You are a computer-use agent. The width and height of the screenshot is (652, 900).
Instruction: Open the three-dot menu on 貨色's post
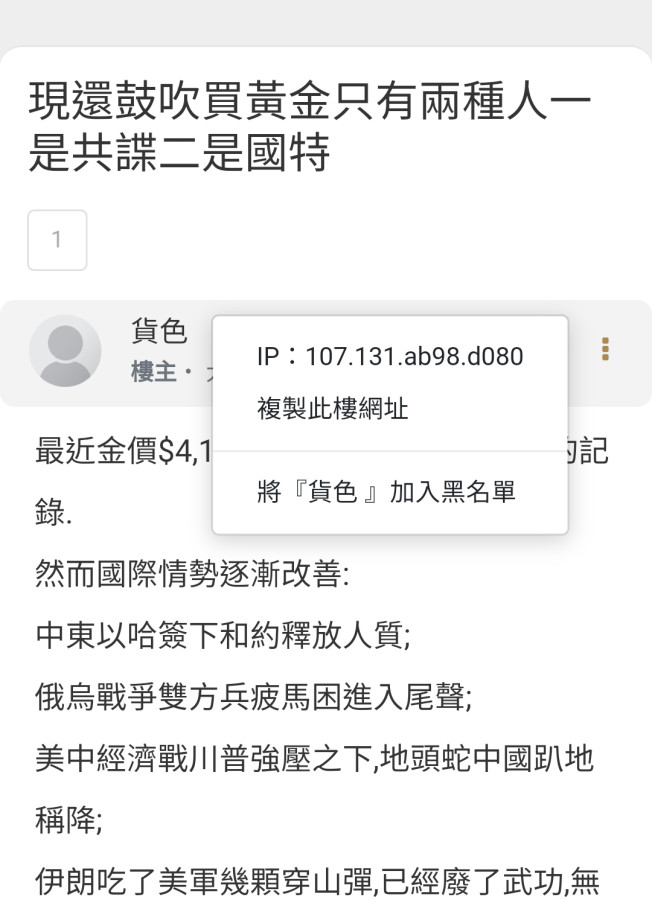[604, 350]
